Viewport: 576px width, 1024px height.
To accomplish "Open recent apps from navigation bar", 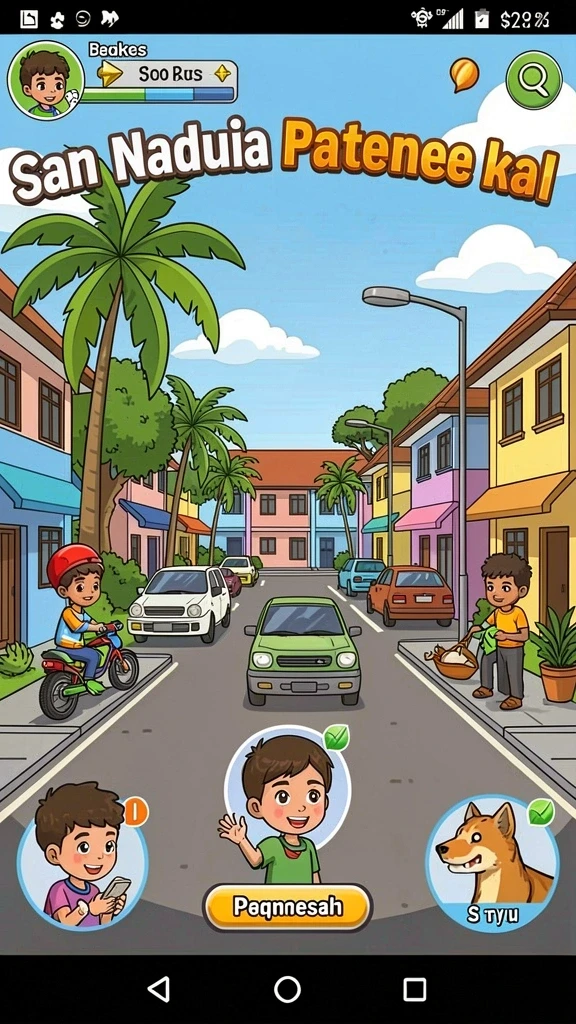I will [x=415, y=989].
